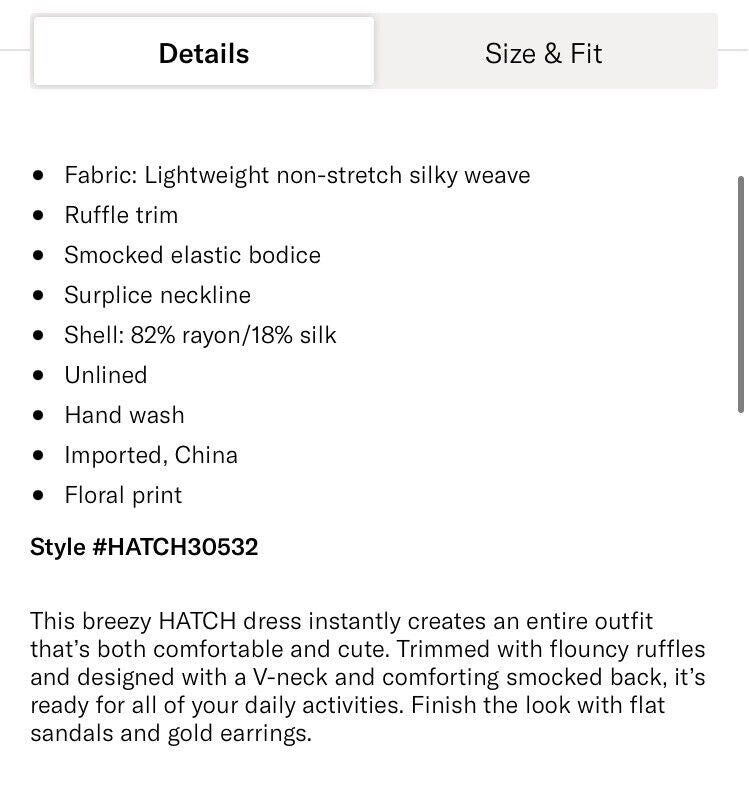Select the Fabric description line
The image size is (749, 787).
(x=297, y=175)
